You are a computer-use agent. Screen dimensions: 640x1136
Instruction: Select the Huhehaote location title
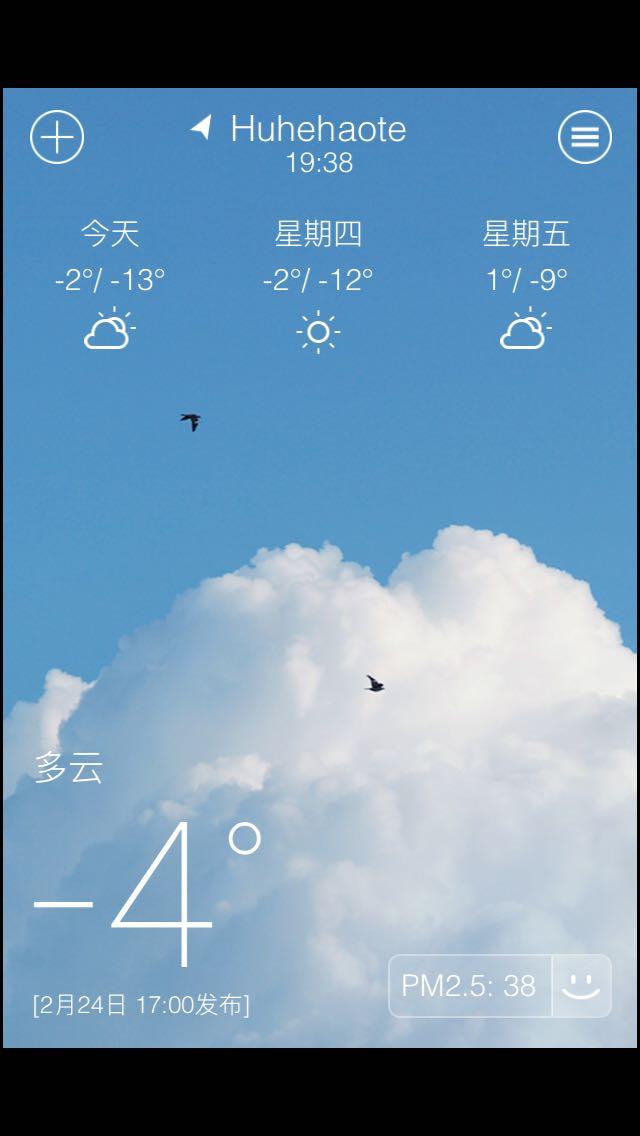coord(318,130)
